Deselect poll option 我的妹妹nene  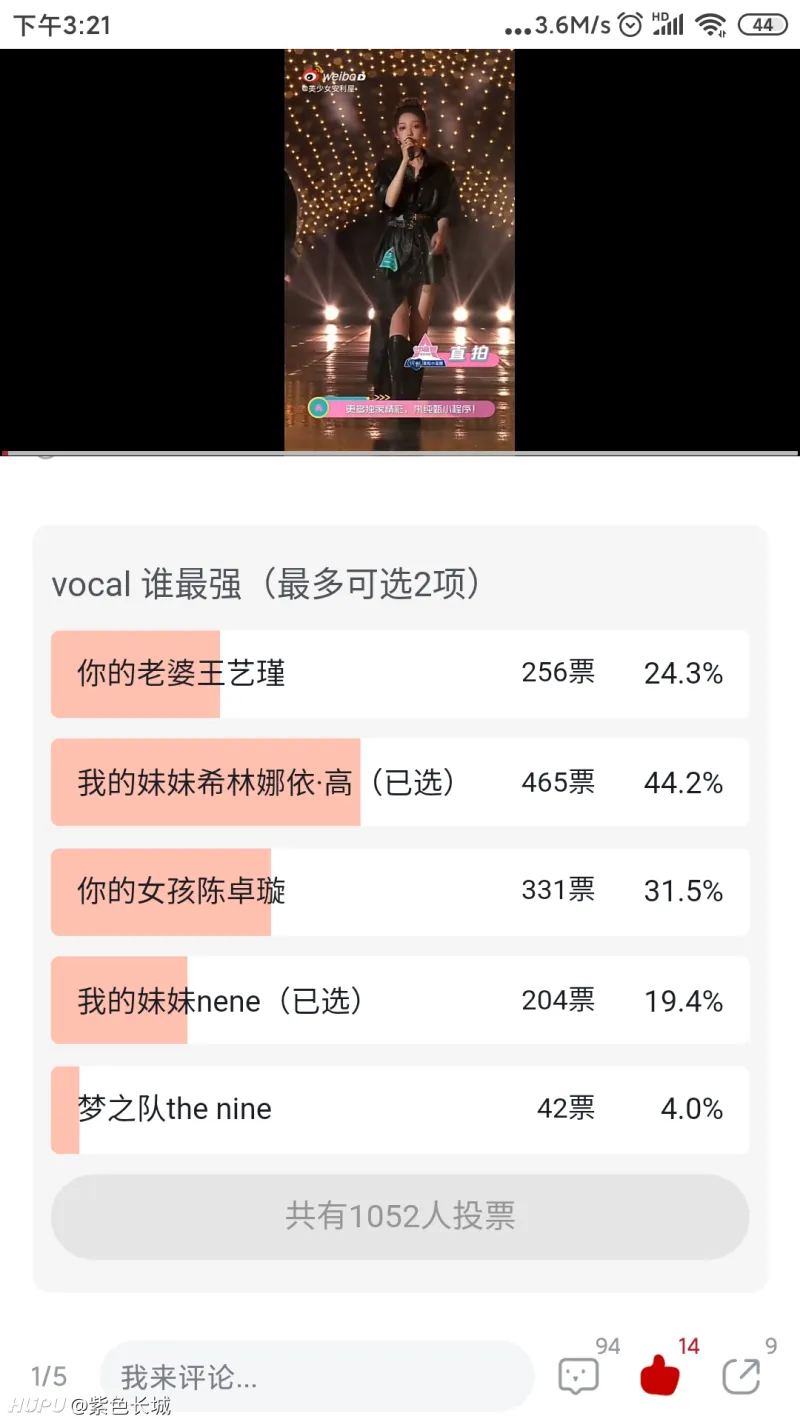[400, 1000]
